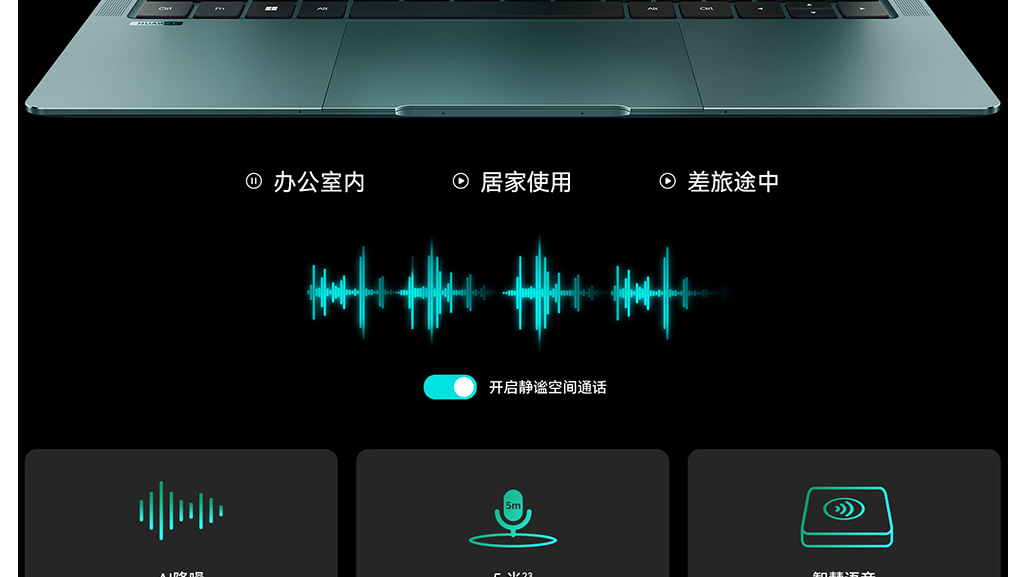This screenshot has width=1029, height=577.
Task: Toggle the 开启静谧空间通话 switch
Action: click(450, 387)
